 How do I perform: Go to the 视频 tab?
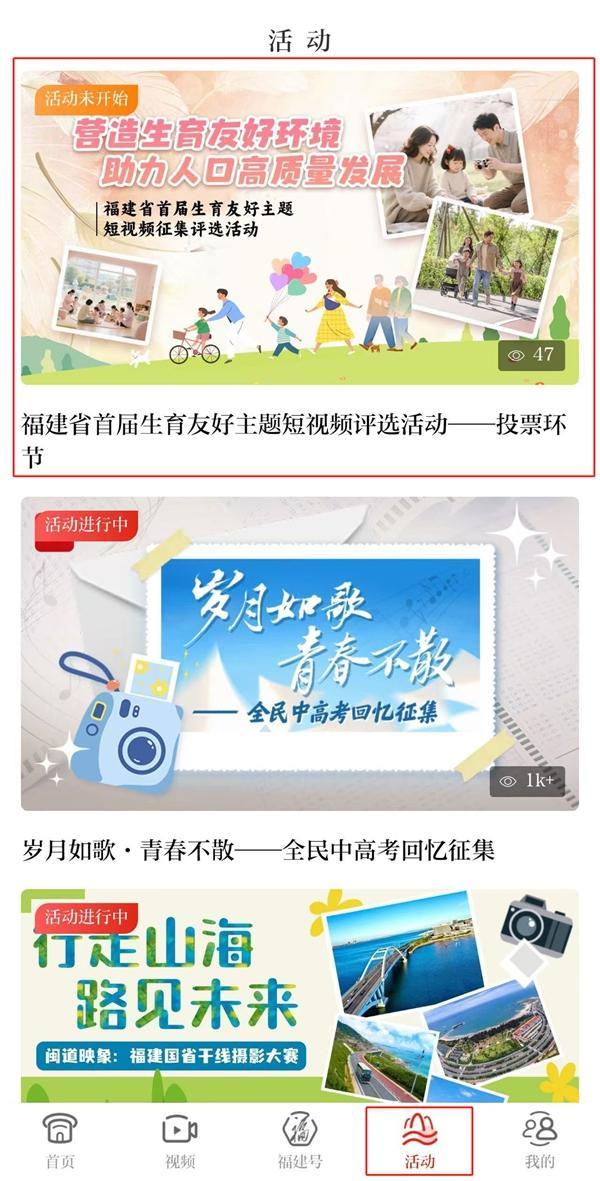click(x=180, y=1140)
